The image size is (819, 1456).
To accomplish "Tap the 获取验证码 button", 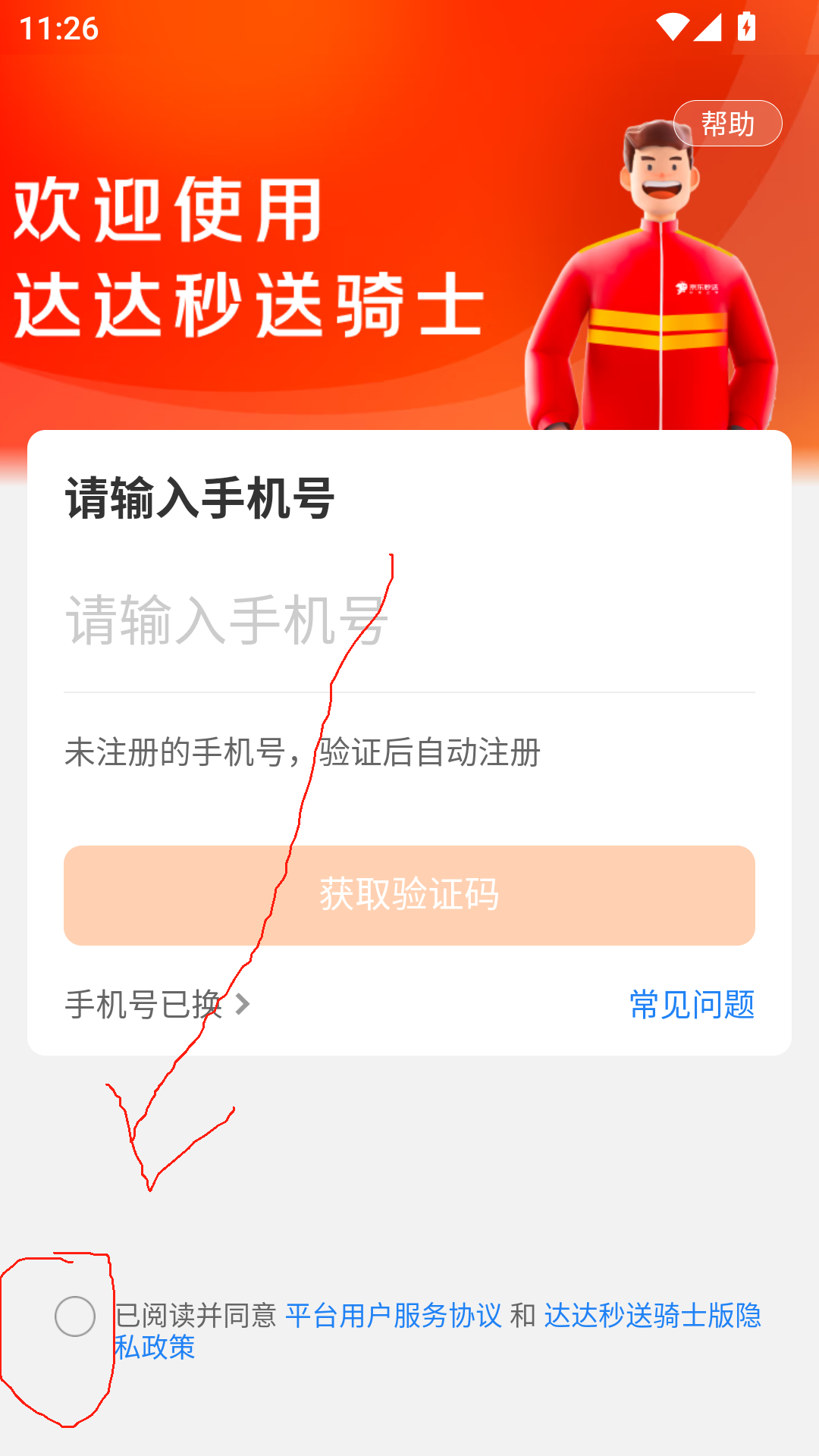I will pyautogui.click(x=409, y=895).
